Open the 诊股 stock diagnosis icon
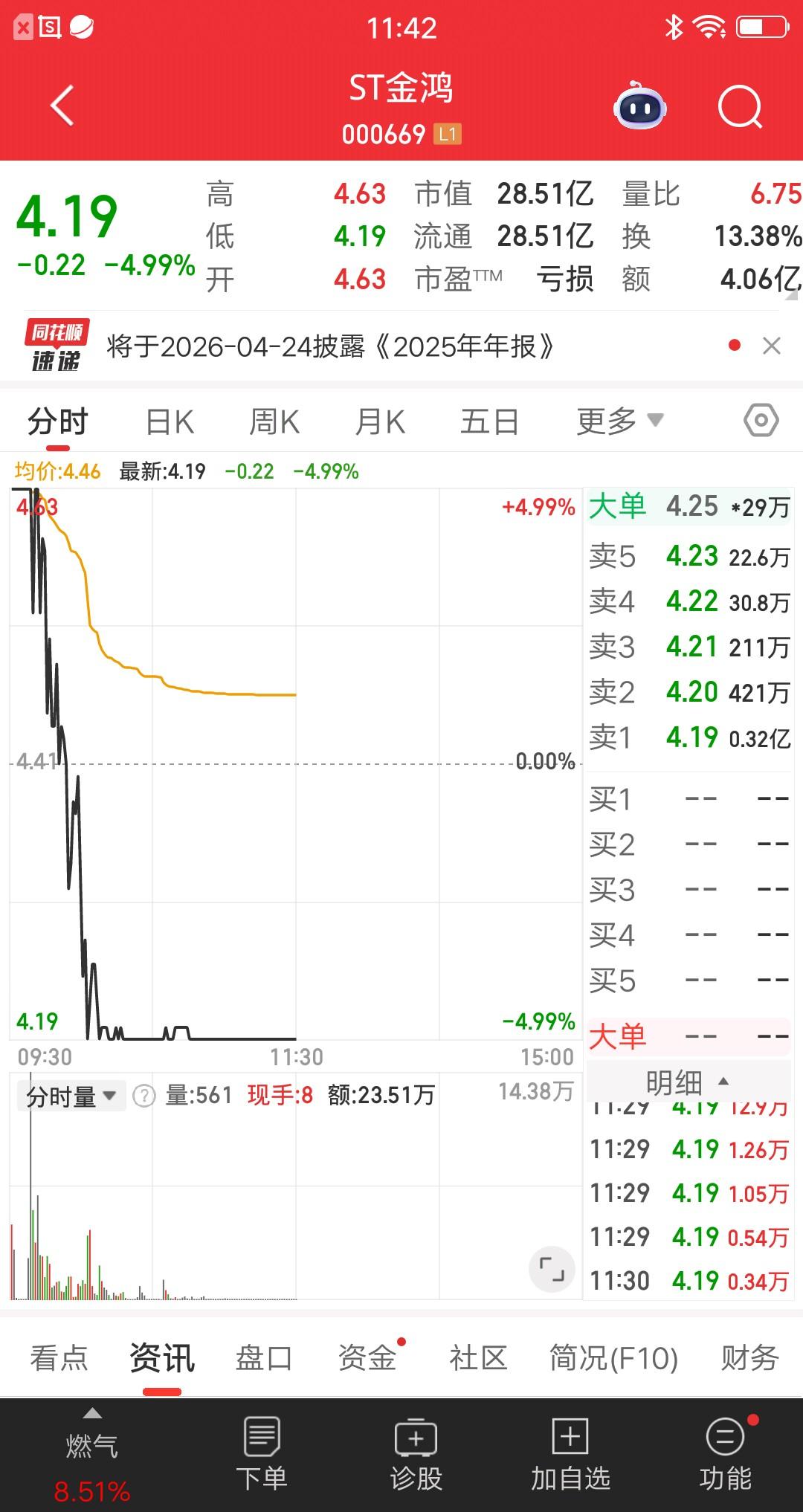Viewport: 803px width, 1512px height. pyautogui.click(x=416, y=1450)
